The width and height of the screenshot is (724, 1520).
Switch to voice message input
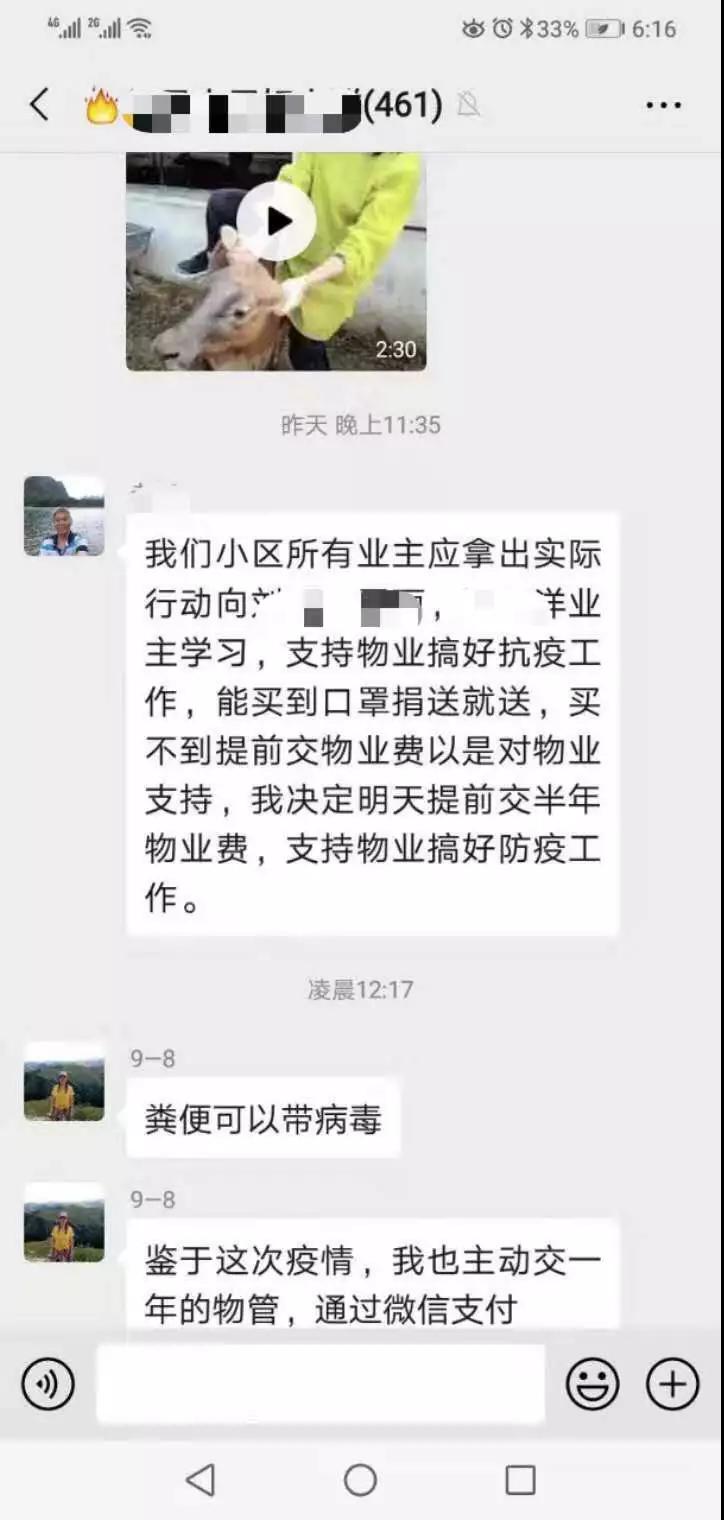[x=48, y=1385]
